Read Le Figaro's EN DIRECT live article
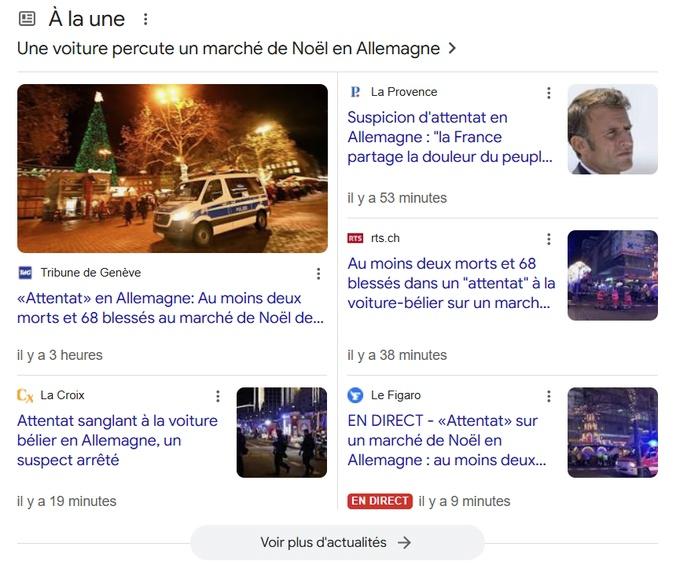680x576 pixels. (x=446, y=440)
